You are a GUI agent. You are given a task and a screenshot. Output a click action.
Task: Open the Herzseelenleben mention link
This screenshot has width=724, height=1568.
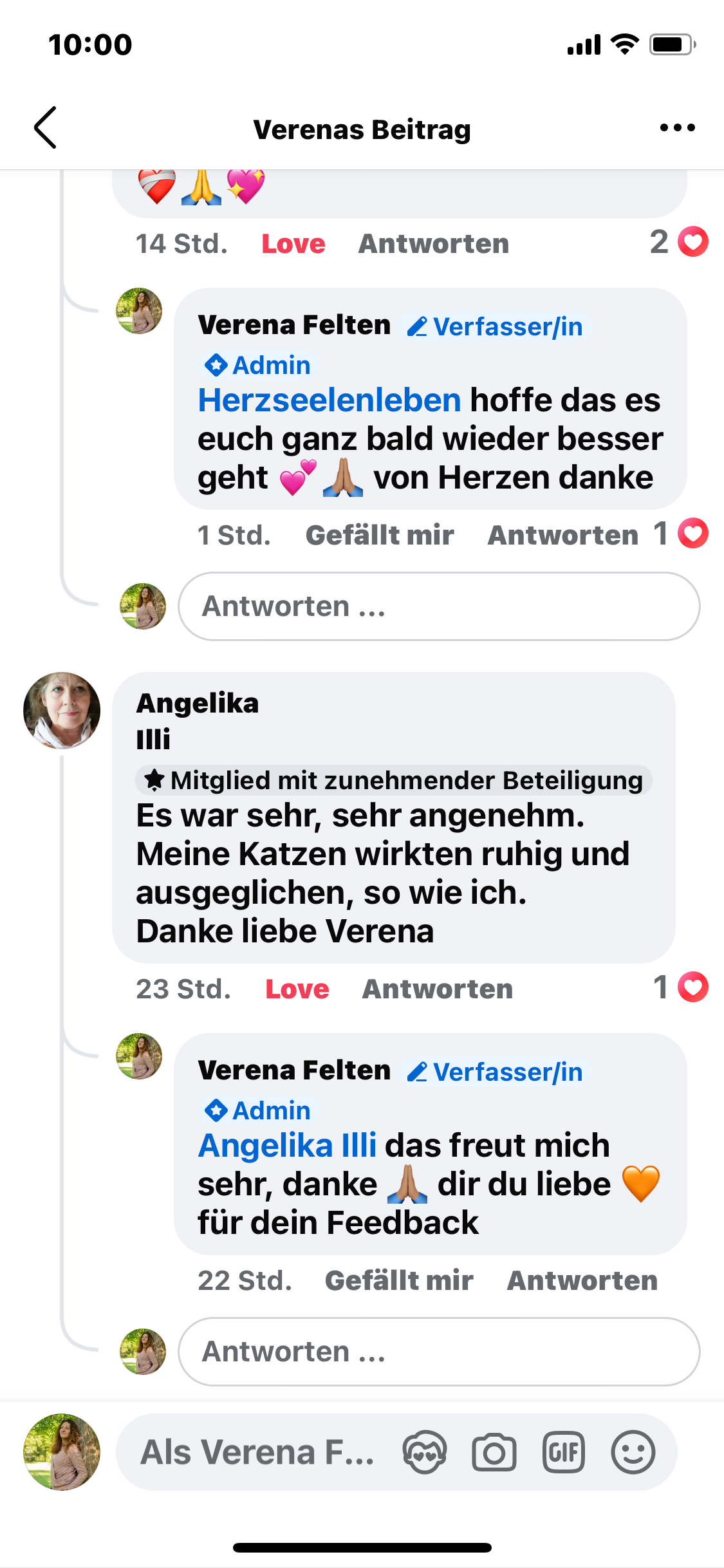tap(329, 400)
